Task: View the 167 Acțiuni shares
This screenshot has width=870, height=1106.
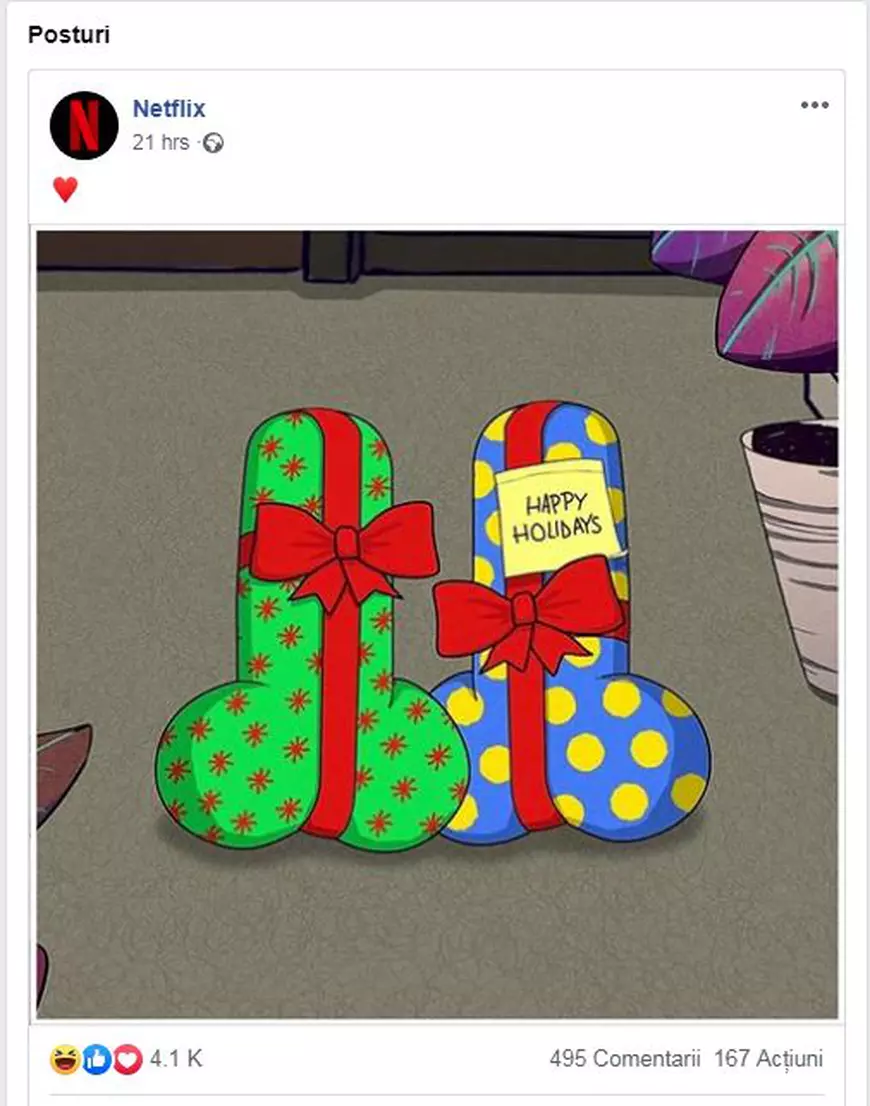Action: coord(768,1058)
